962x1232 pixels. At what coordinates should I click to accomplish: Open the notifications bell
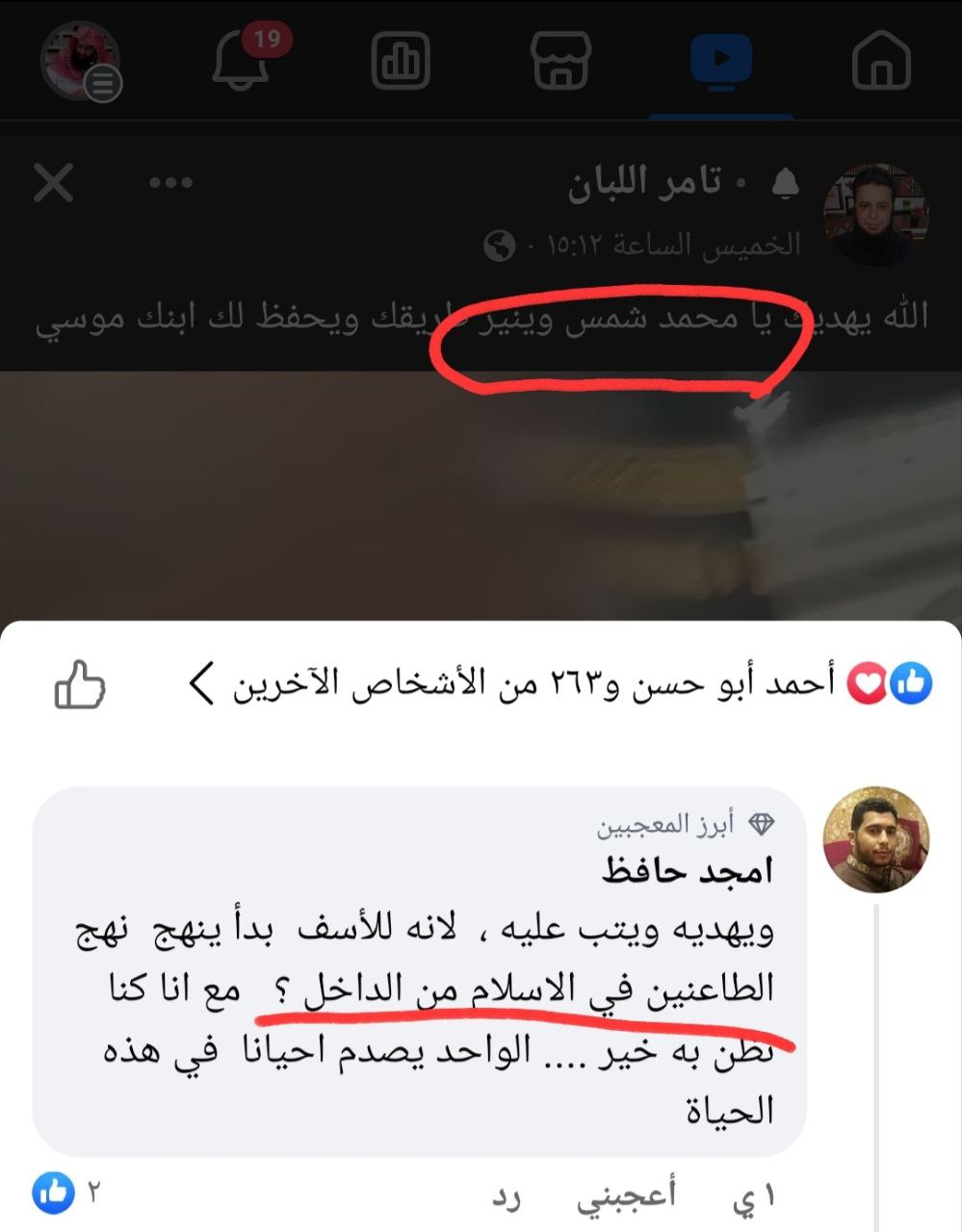[241, 63]
